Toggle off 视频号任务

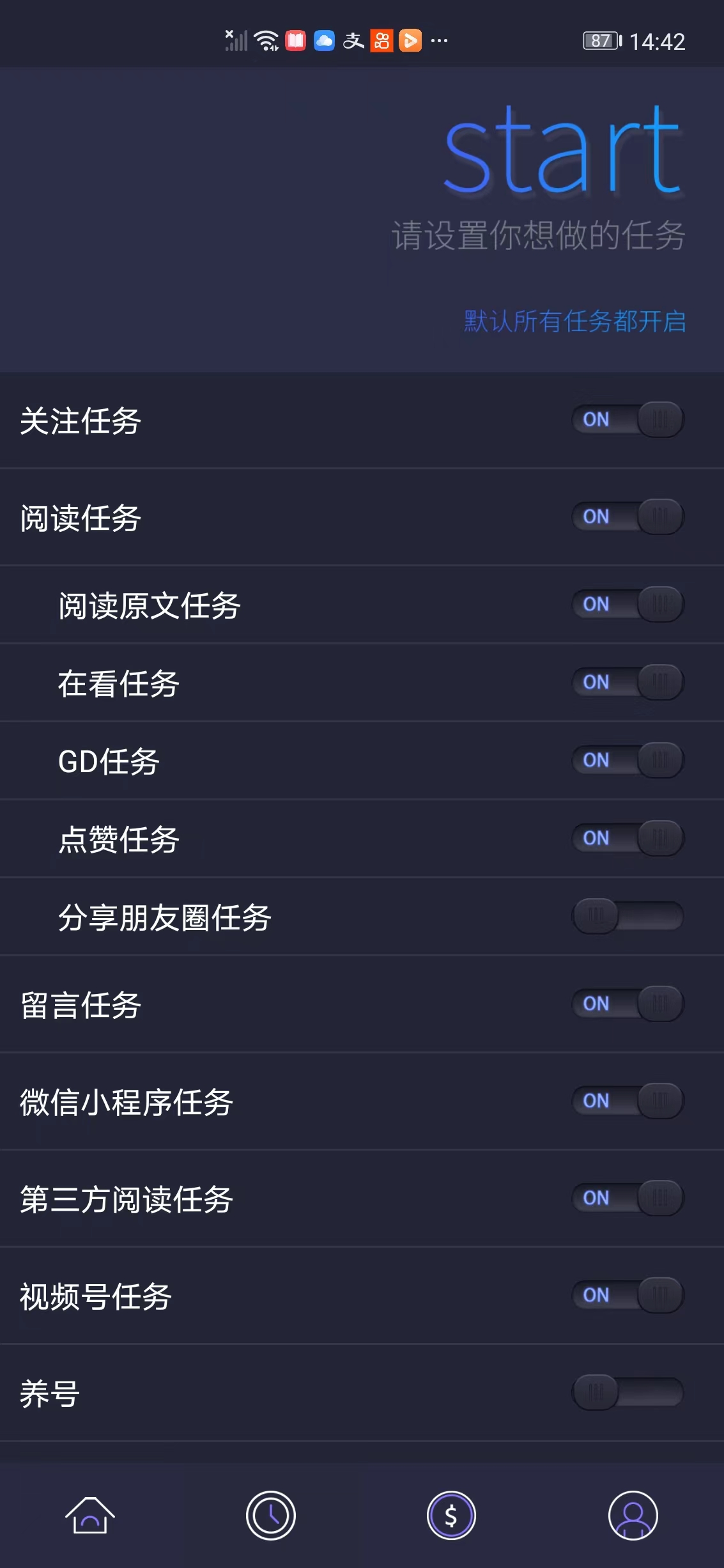click(628, 1295)
